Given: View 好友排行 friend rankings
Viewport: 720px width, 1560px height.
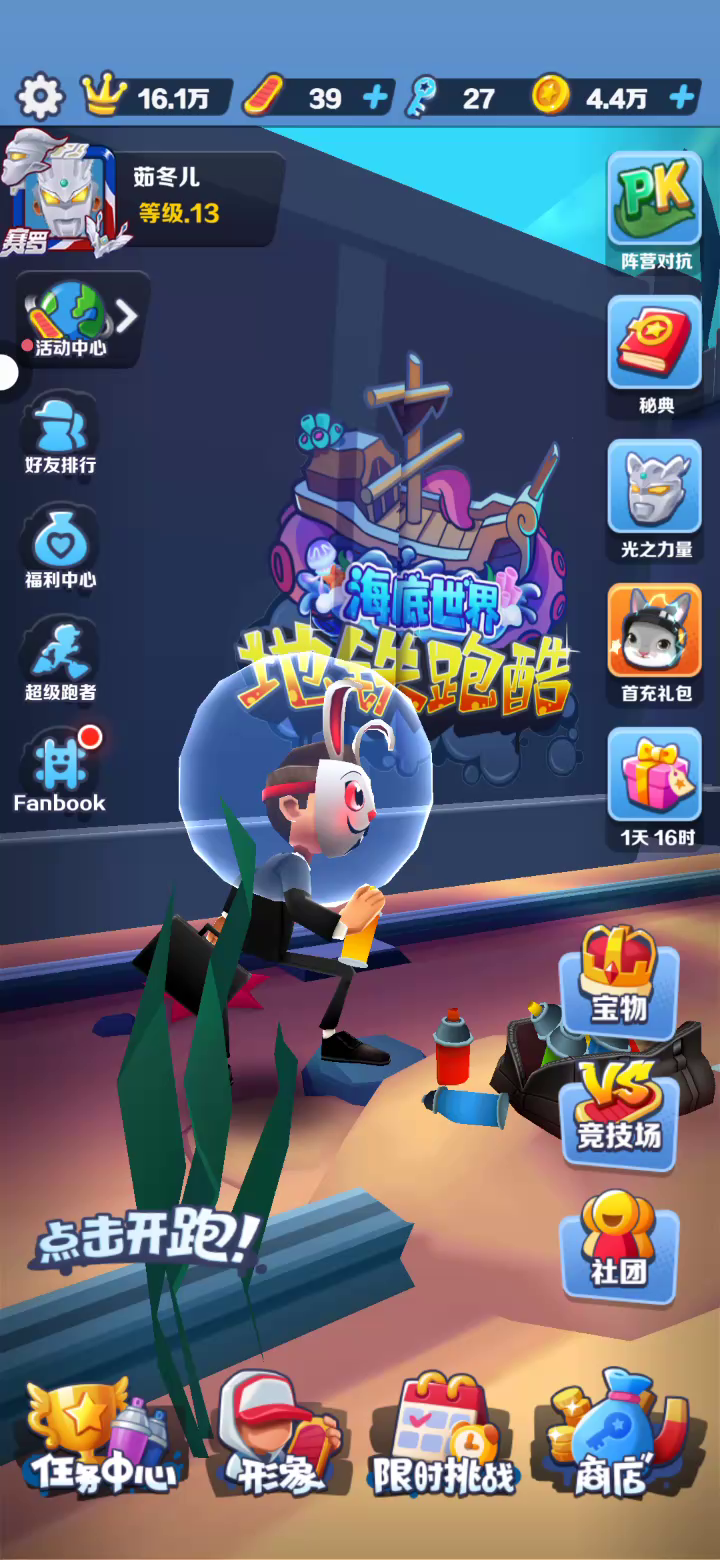Looking at the screenshot, I should [60, 435].
